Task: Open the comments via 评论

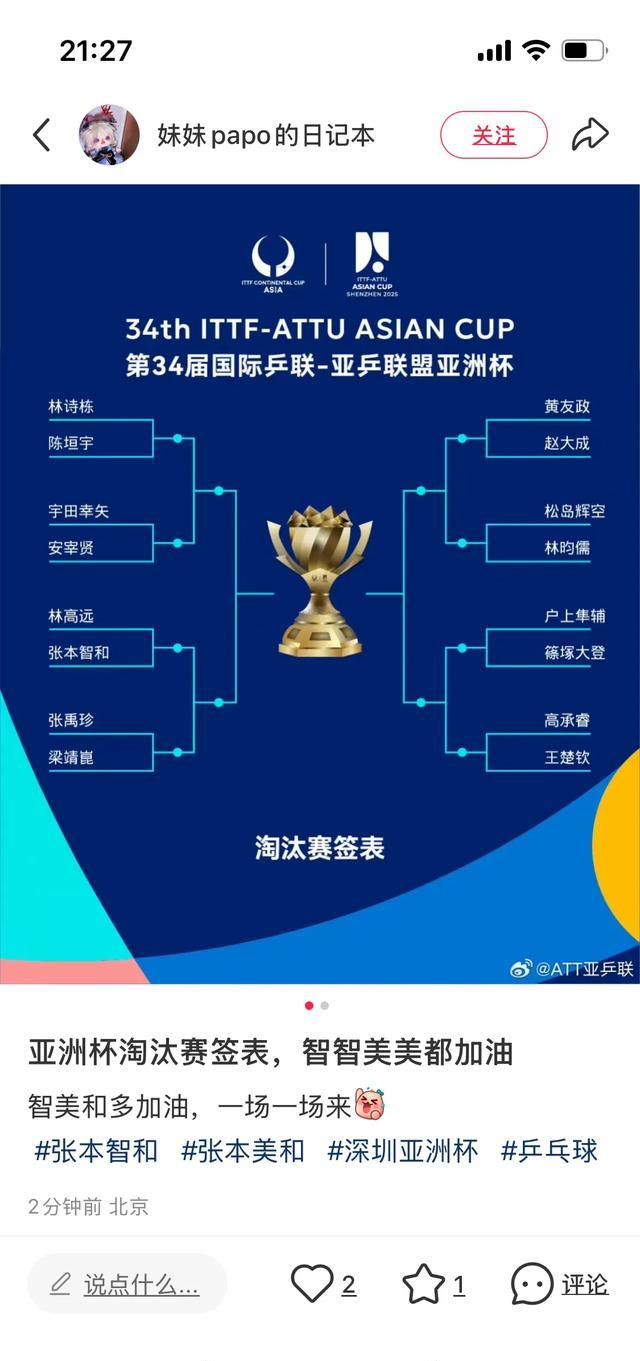Action: pyautogui.click(x=560, y=1284)
